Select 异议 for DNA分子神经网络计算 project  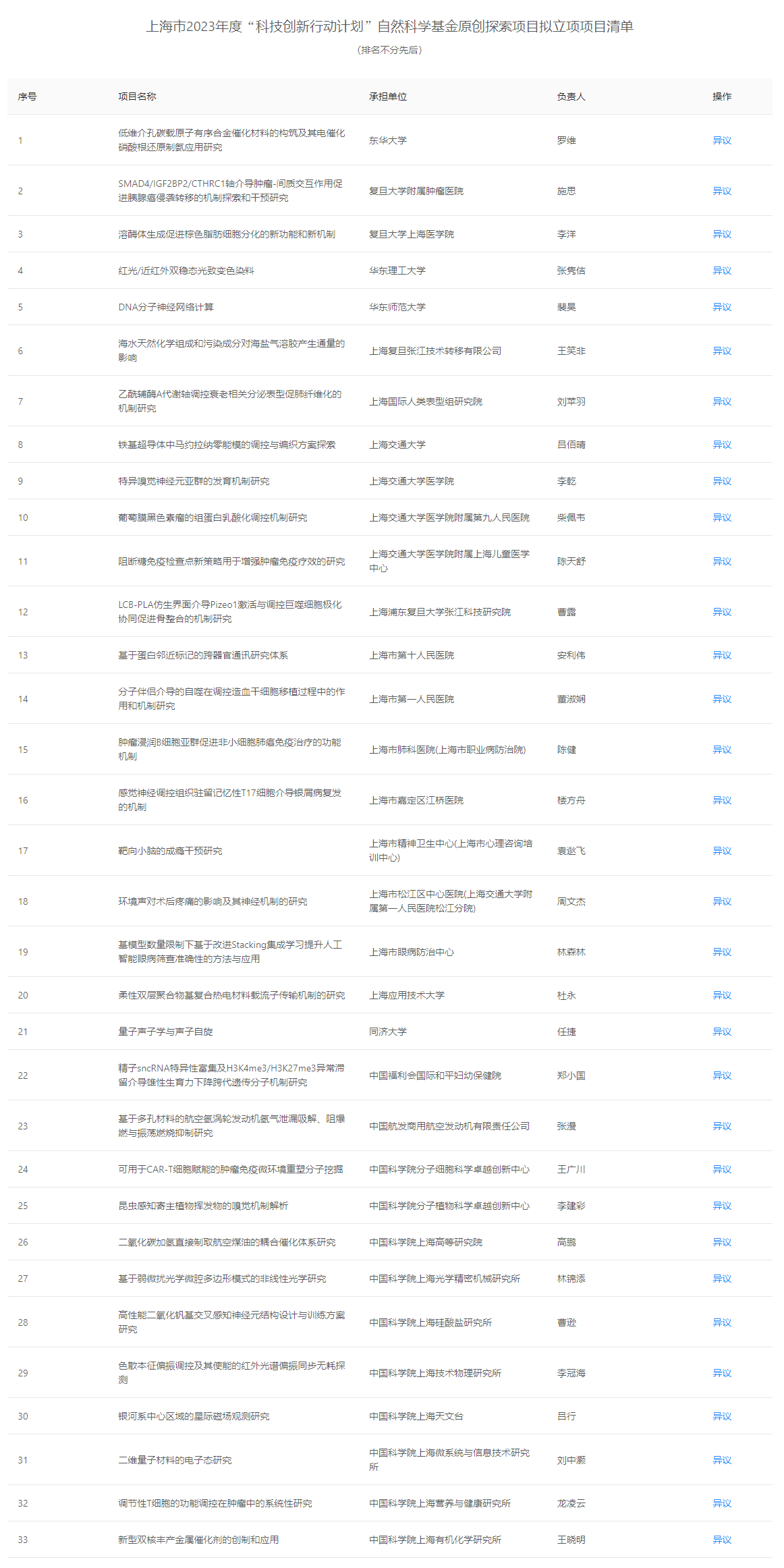tap(721, 307)
